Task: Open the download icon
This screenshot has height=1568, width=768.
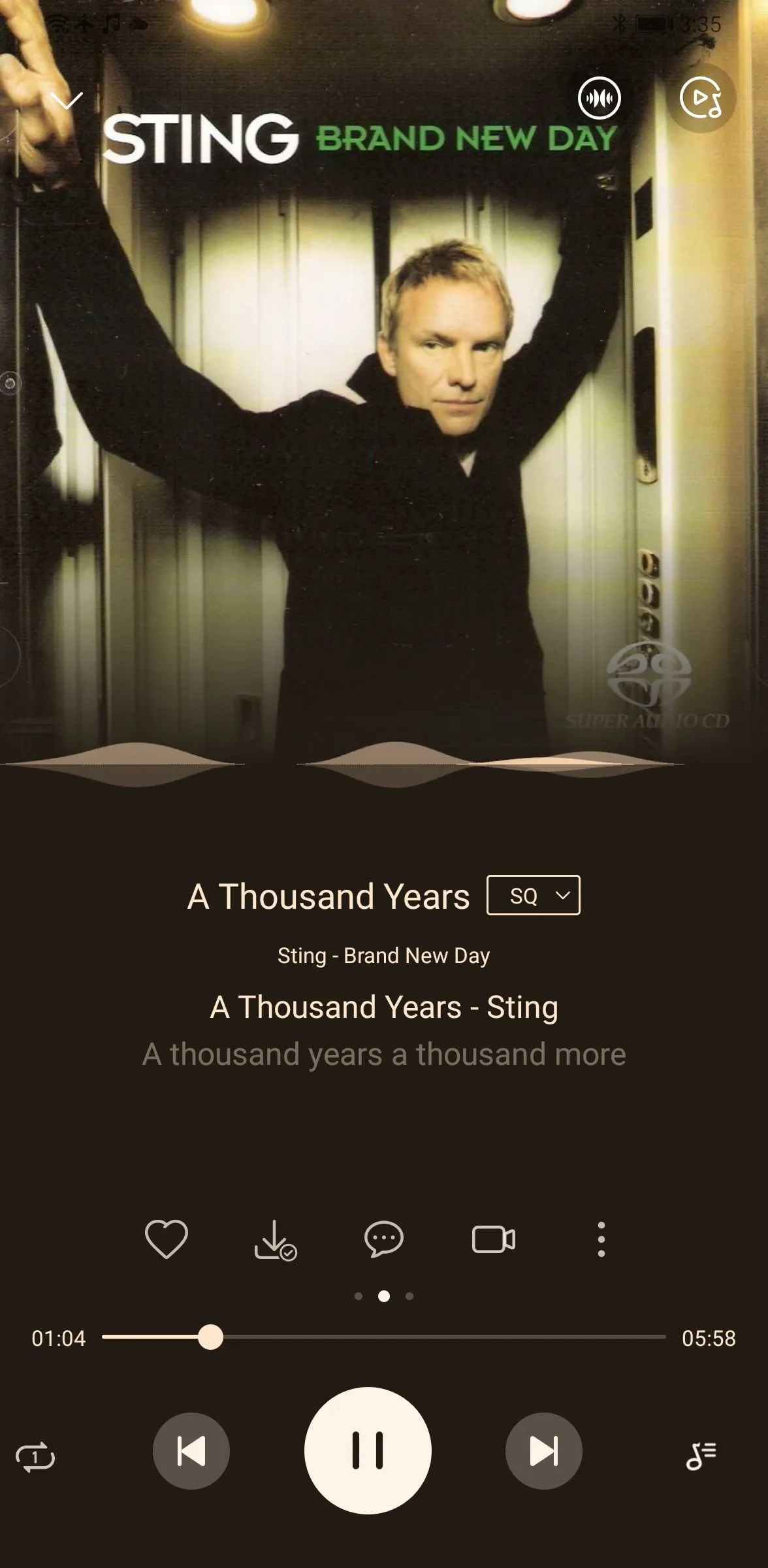Action: 275,1239
